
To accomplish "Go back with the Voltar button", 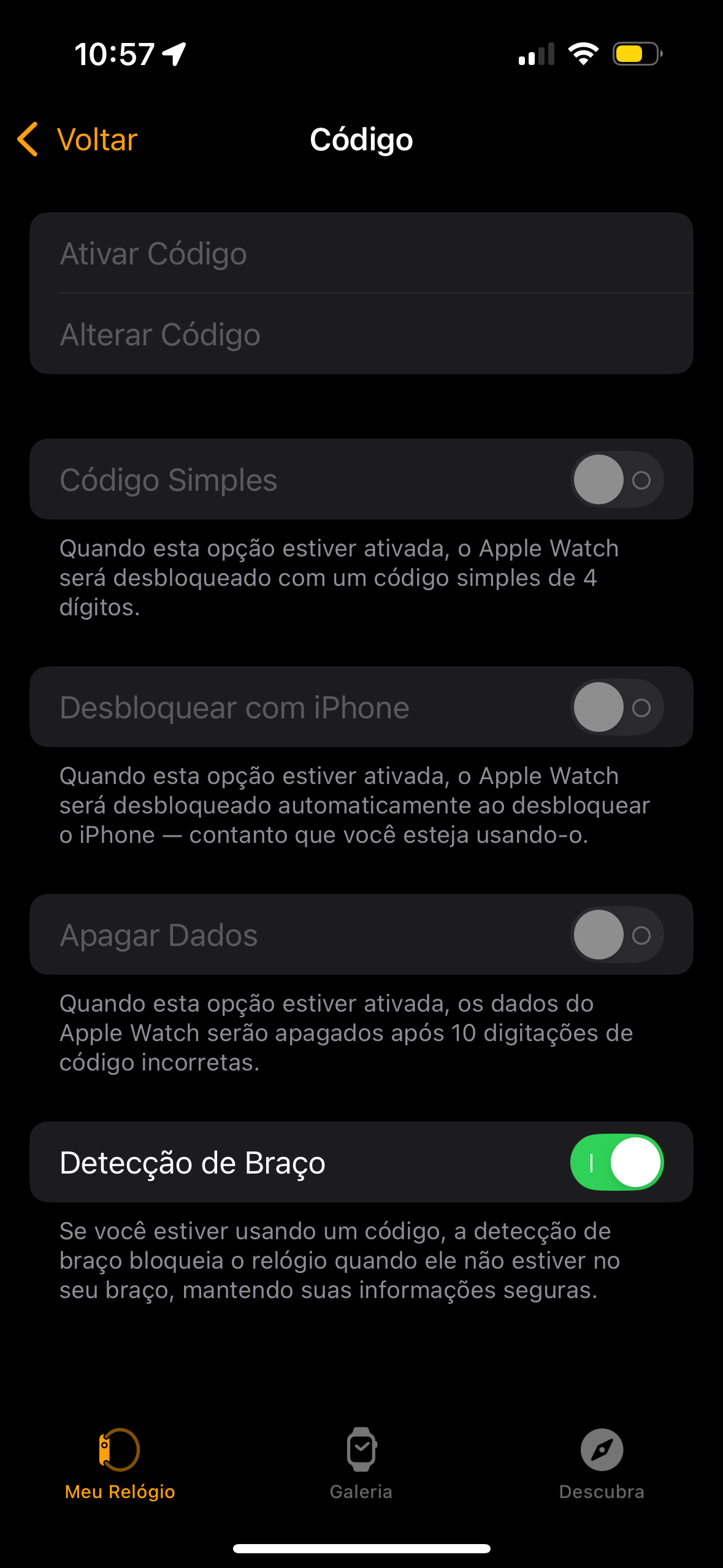I will [78, 140].
